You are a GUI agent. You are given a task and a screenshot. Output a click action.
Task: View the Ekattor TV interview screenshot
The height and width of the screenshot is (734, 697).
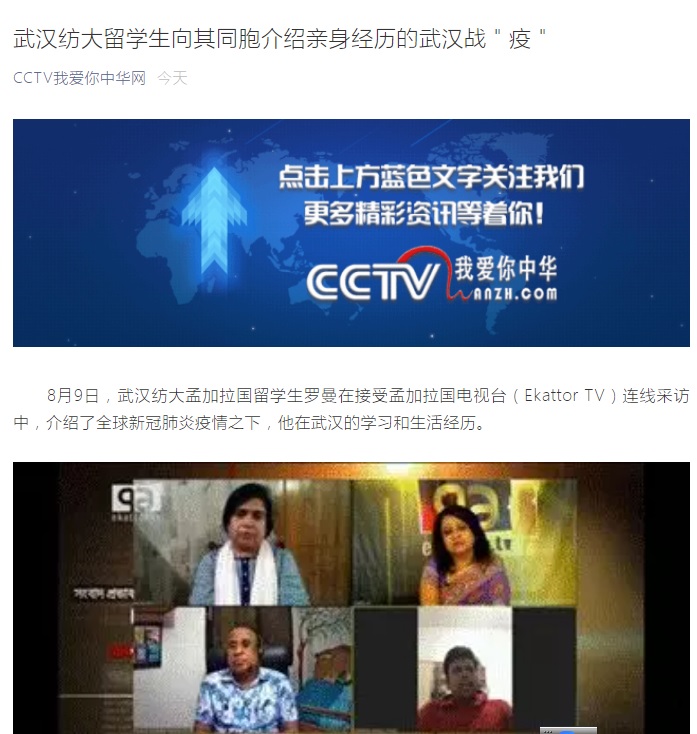coord(350,597)
